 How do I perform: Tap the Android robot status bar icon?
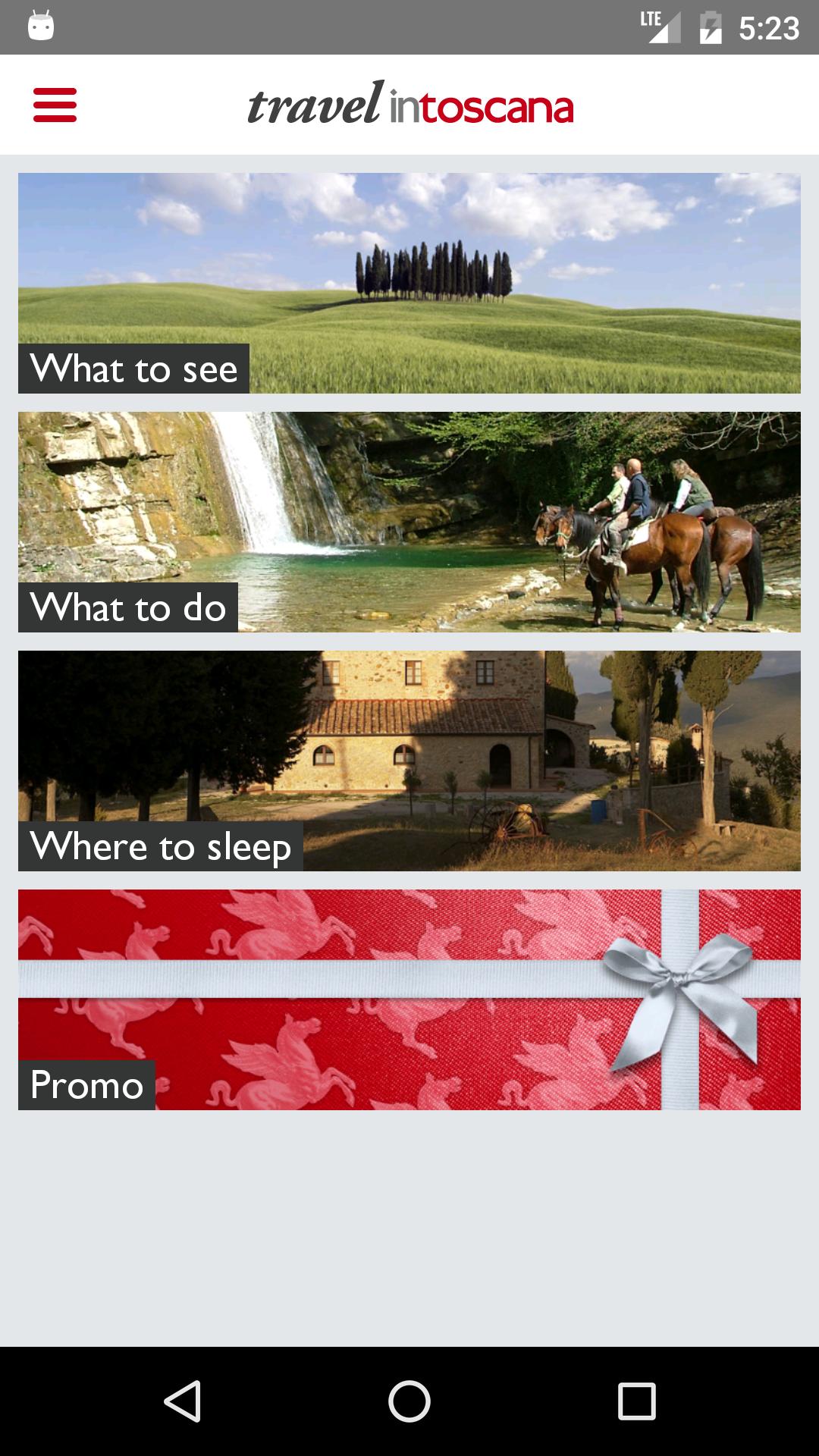tap(39, 25)
